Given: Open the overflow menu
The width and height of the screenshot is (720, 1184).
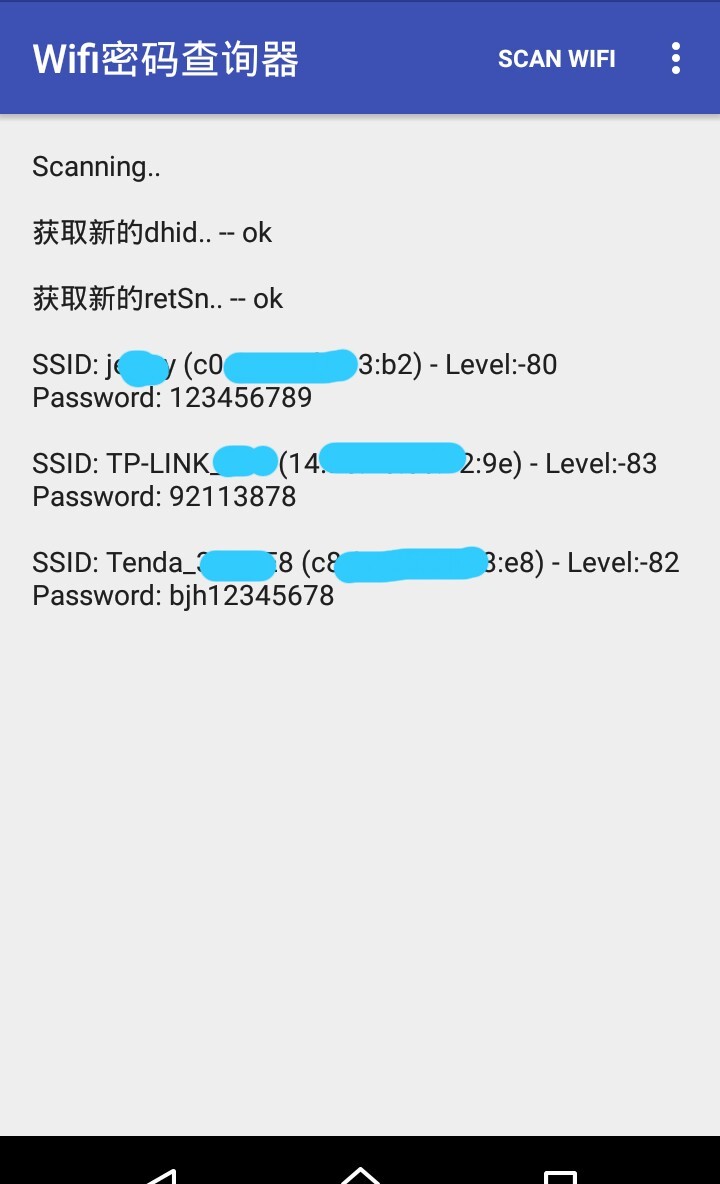Looking at the screenshot, I should click(x=676, y=59).
